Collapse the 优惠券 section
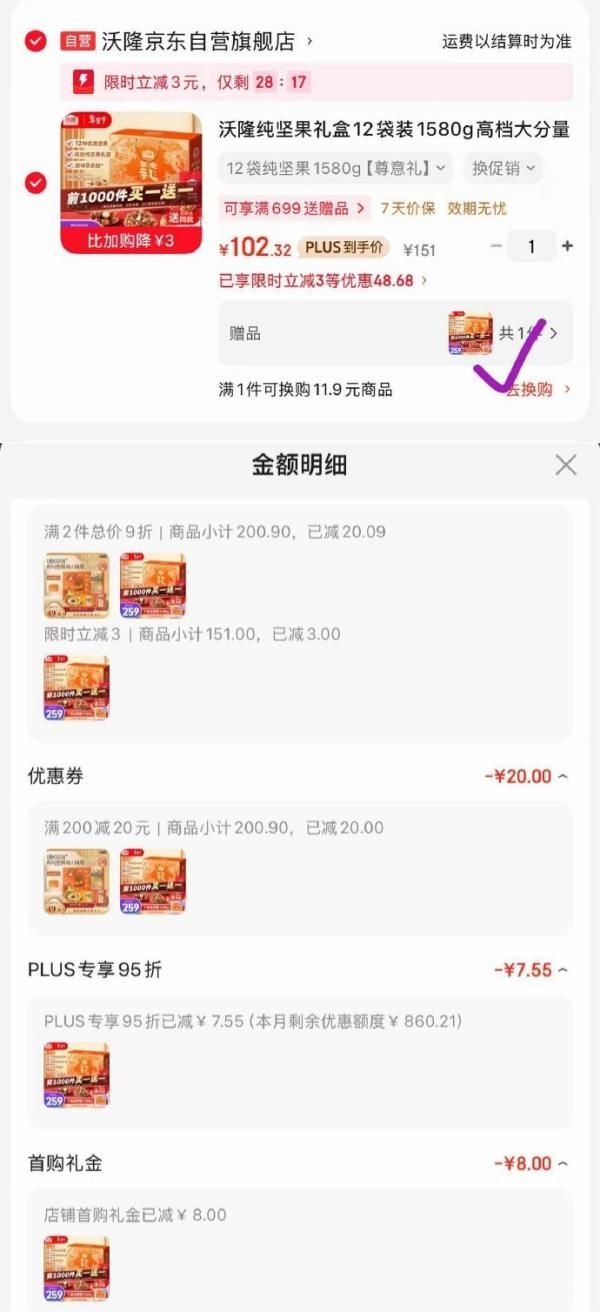 point(562,776)
